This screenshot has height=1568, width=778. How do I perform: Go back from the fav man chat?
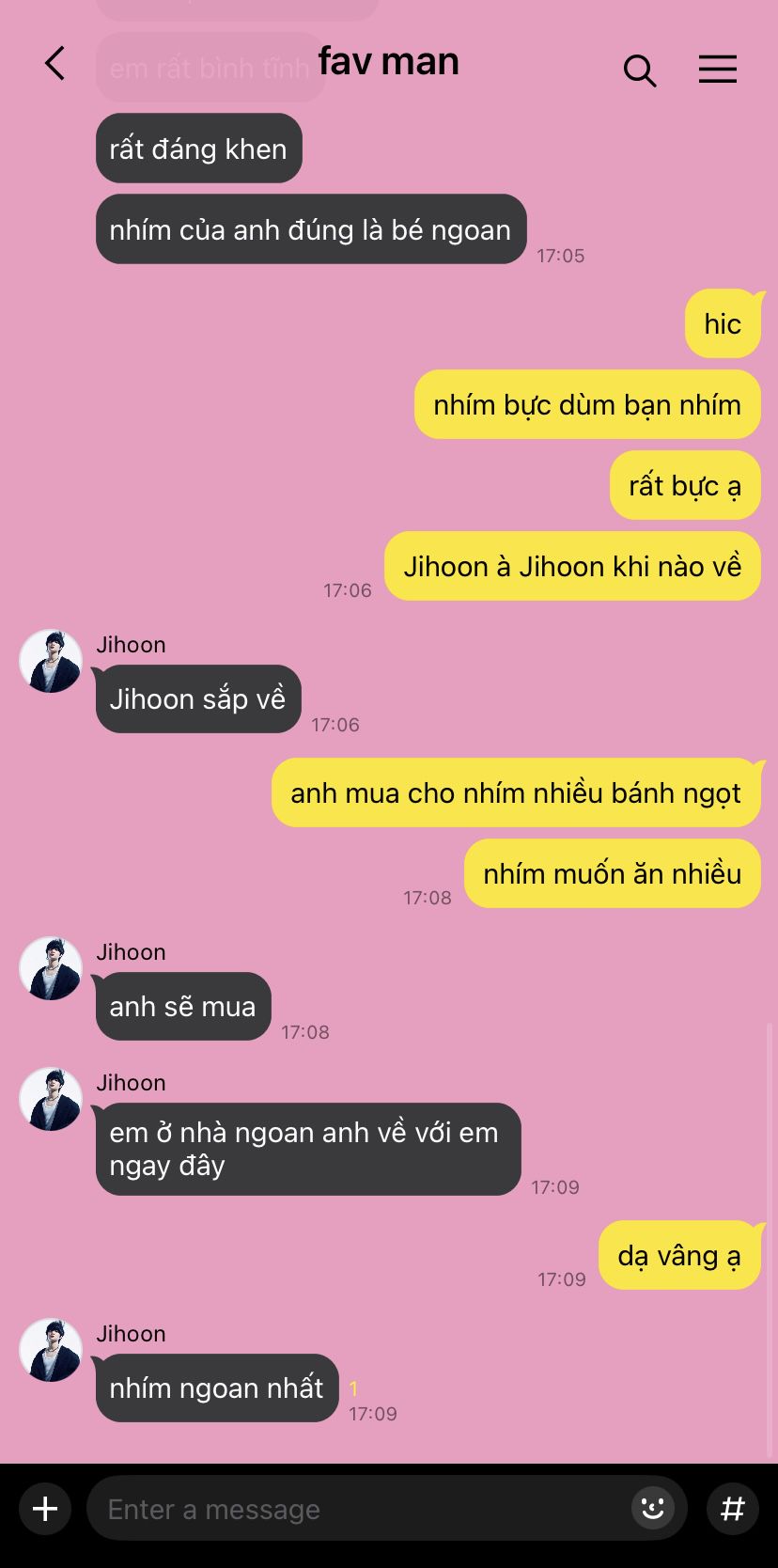(x=54, y=64)
